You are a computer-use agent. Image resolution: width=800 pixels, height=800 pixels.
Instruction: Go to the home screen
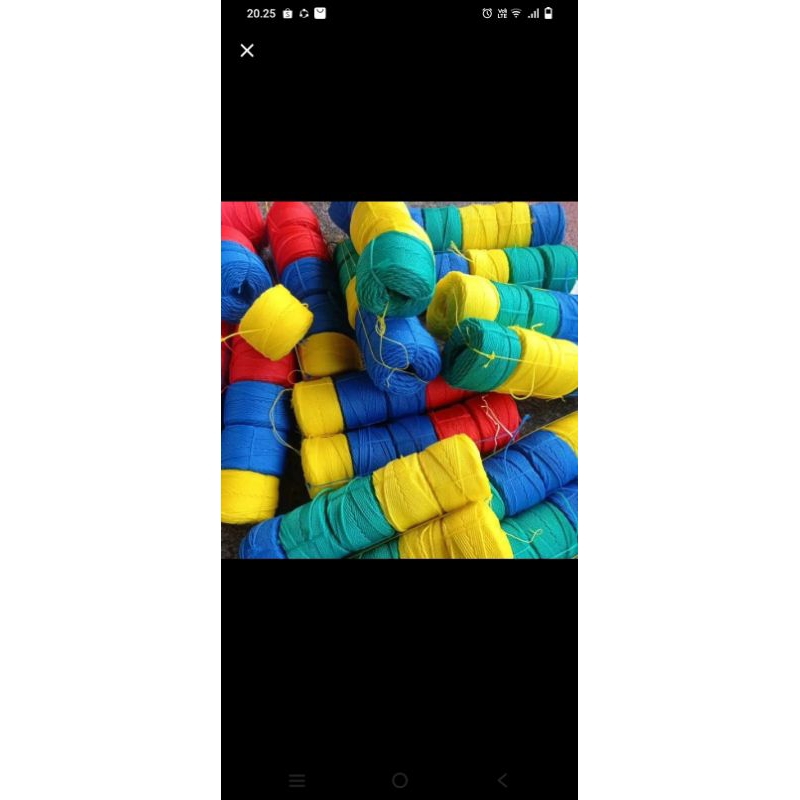[x=400, y=780]
